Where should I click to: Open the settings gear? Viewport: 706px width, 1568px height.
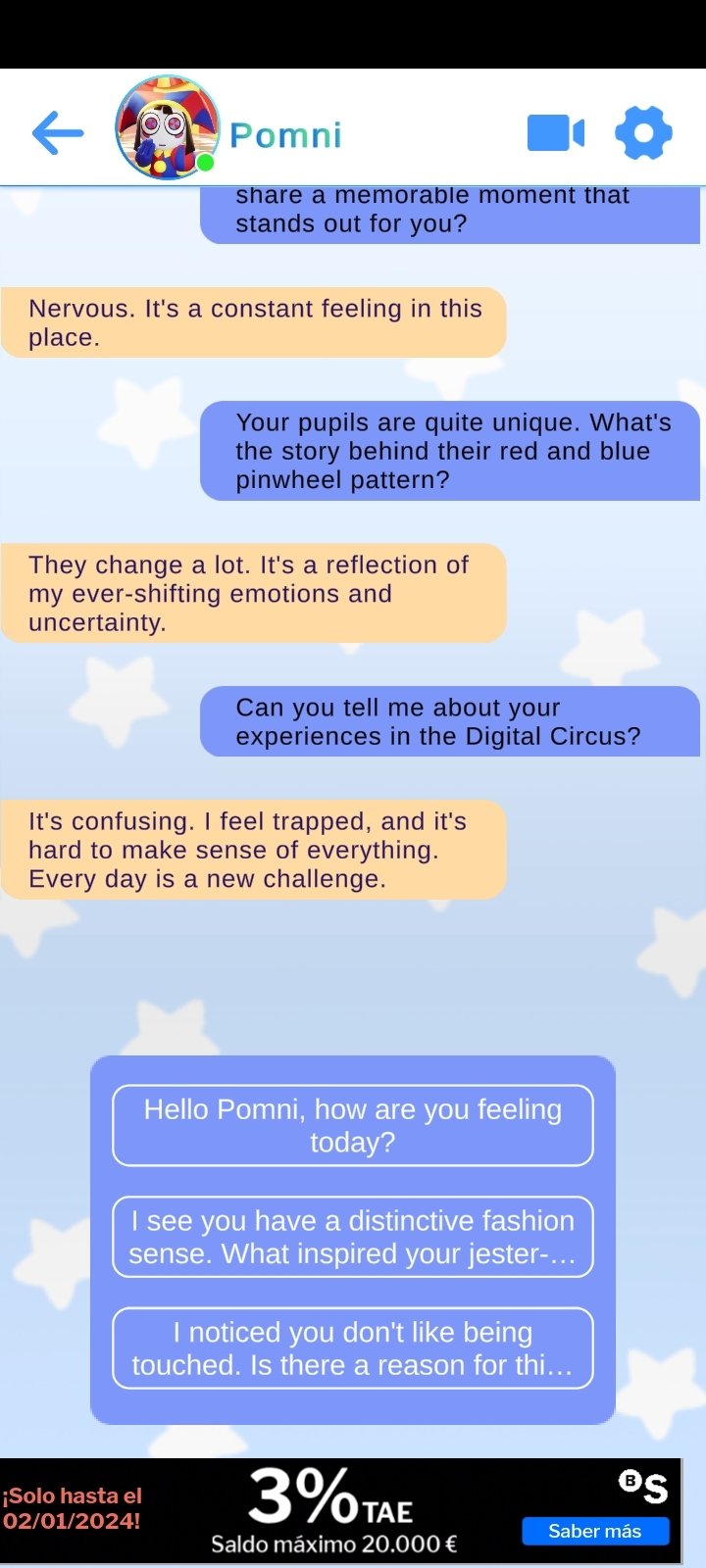(643, 133)
